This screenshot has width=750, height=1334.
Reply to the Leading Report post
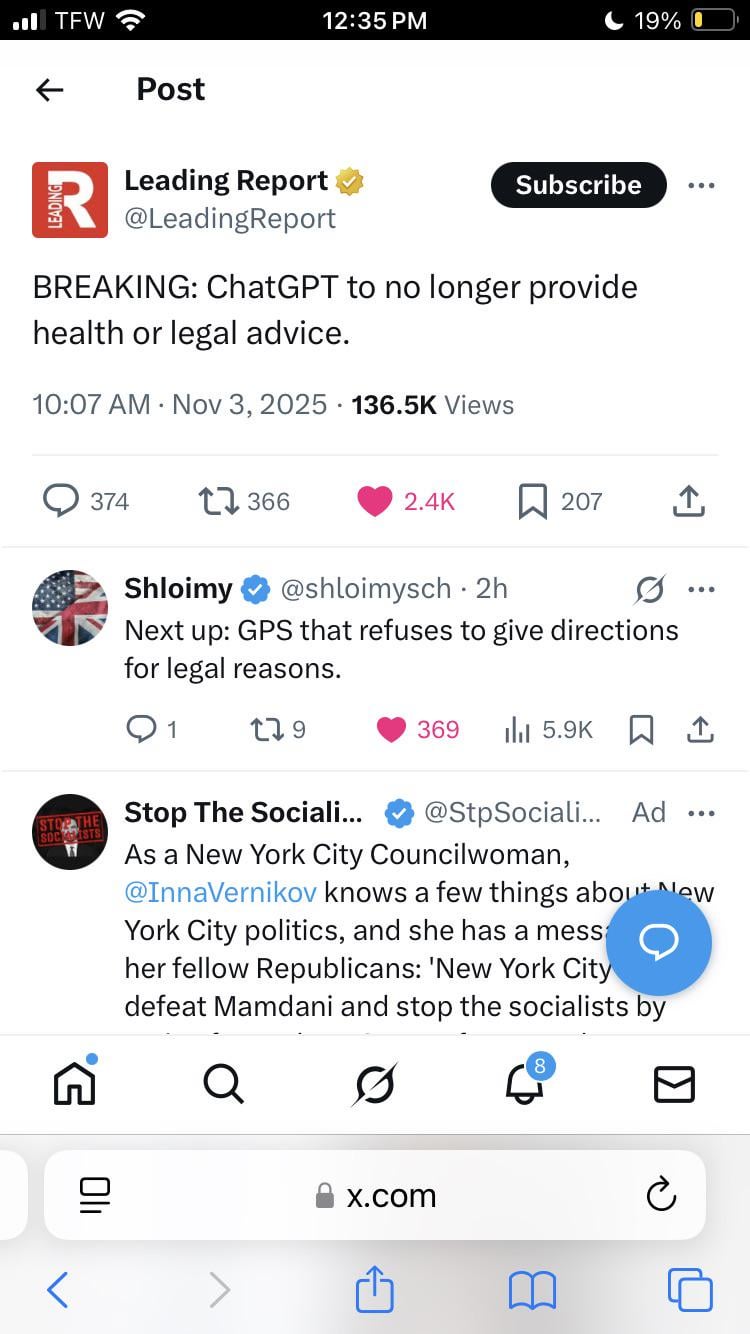(61, 501)
